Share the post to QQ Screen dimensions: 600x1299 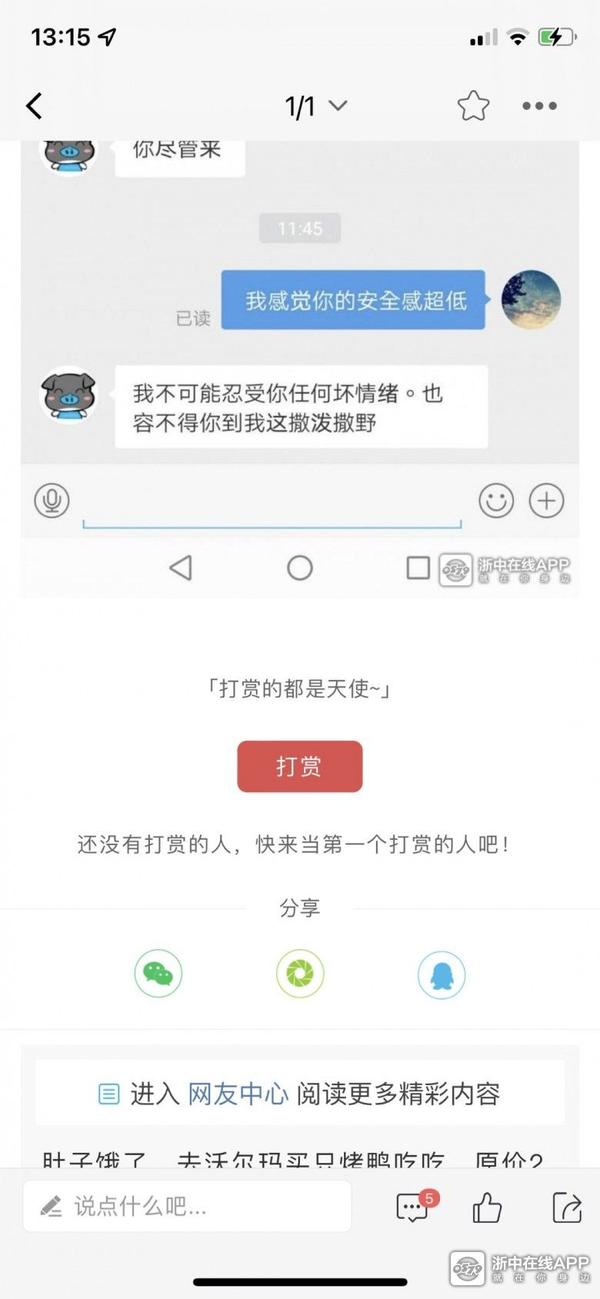(441, 974)
